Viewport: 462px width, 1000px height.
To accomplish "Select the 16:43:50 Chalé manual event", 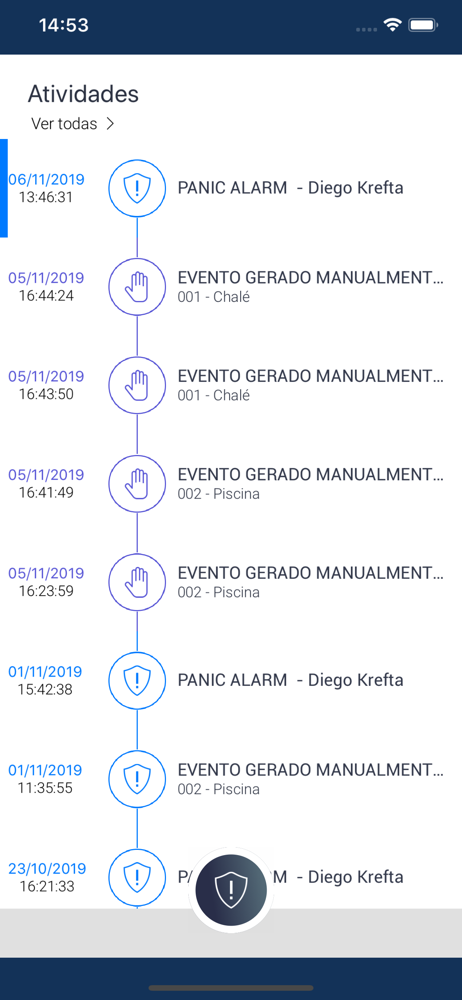I will (x=231, y=385).
